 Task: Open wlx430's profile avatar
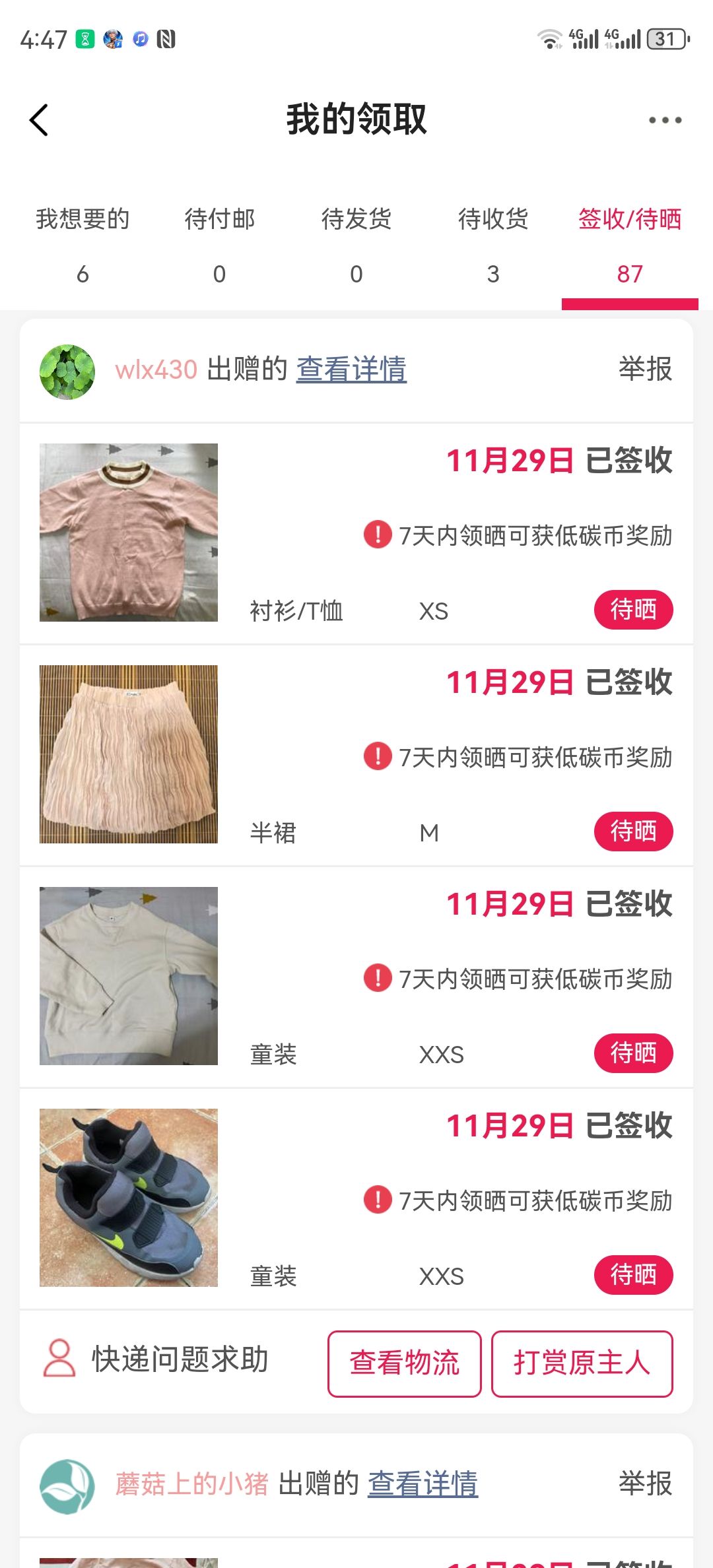(x=67, y=372)
